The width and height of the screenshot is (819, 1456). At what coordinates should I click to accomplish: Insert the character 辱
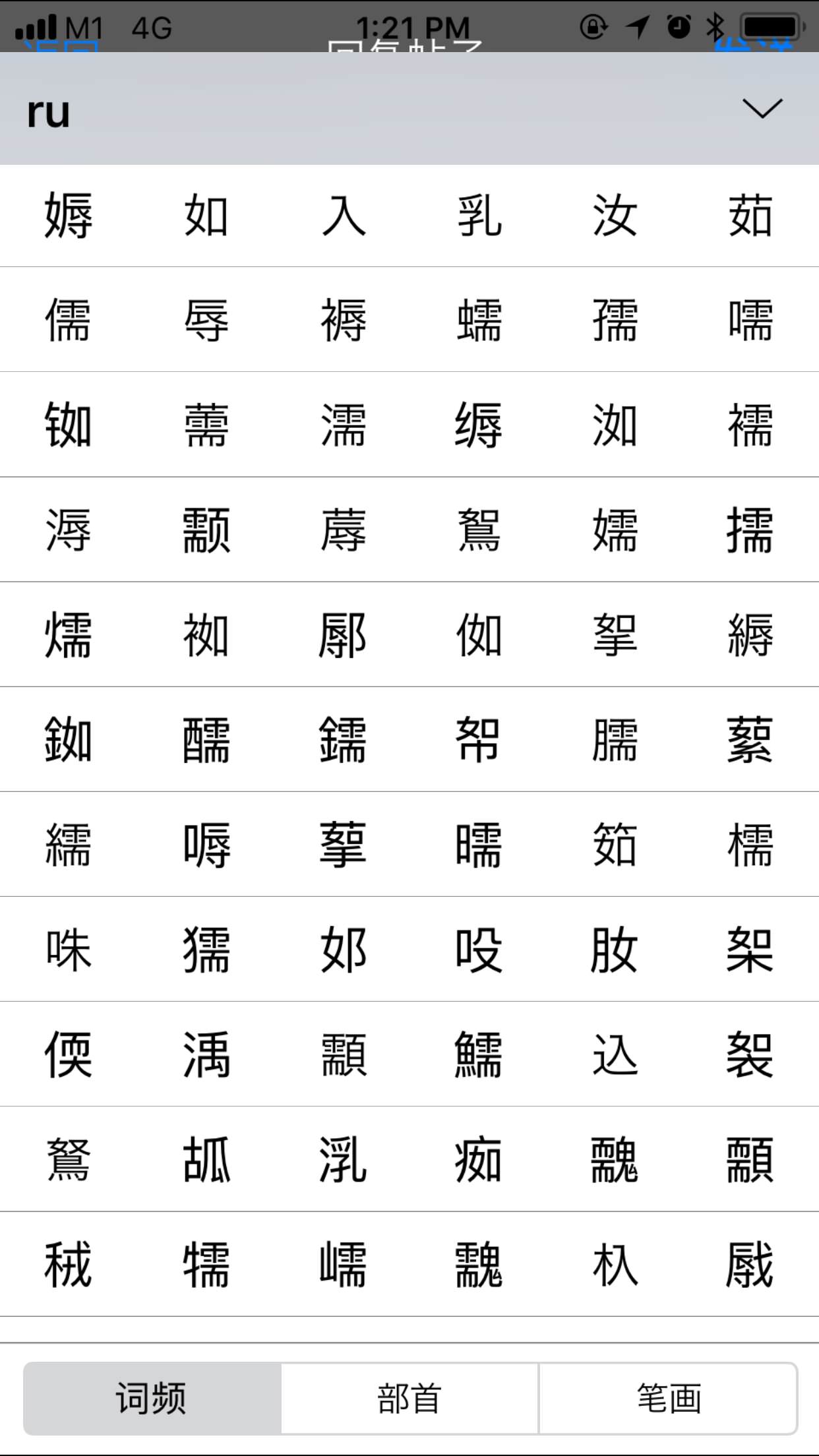click(206, 320)
